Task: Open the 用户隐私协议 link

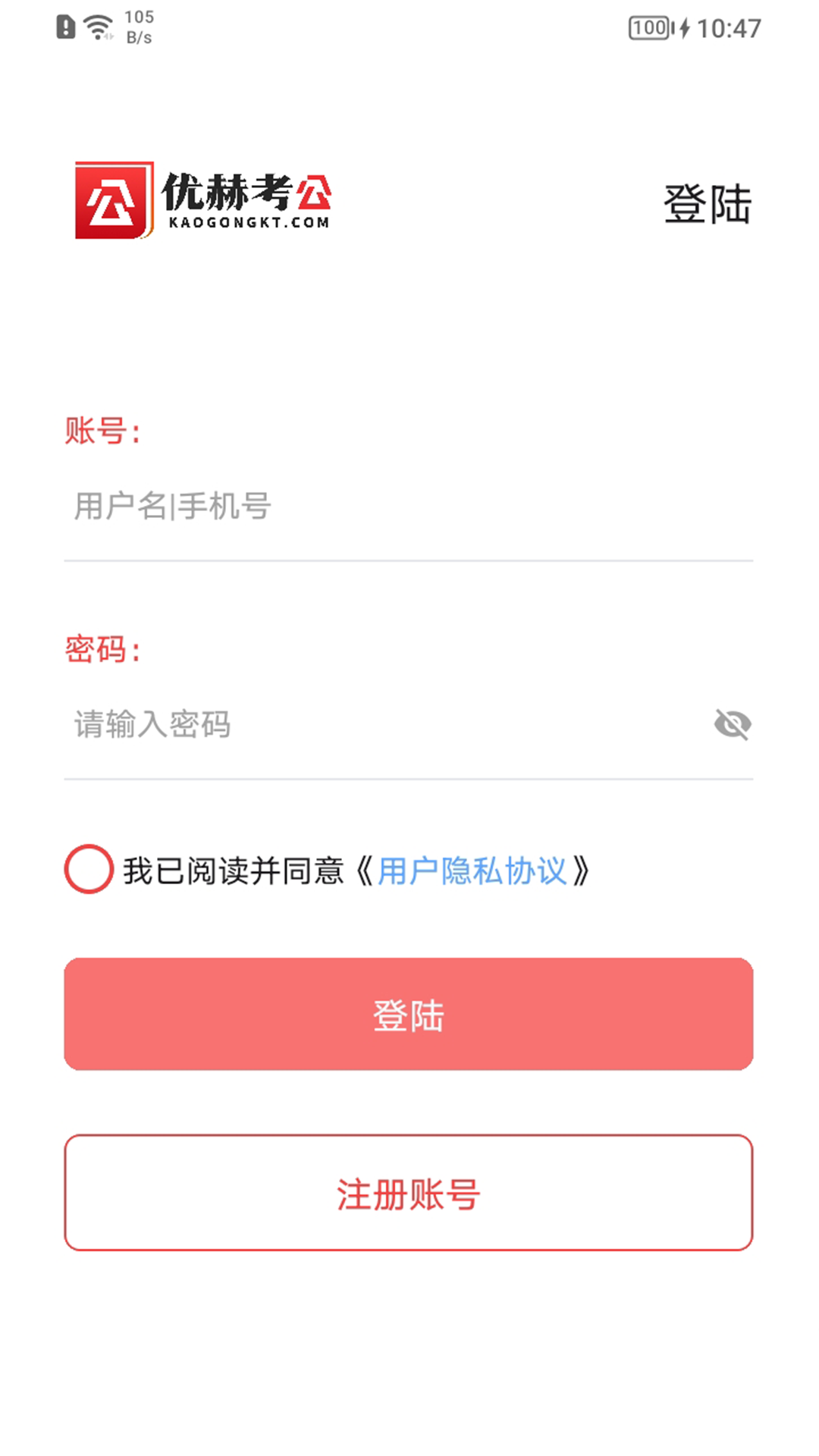Action: pos(472,871)
